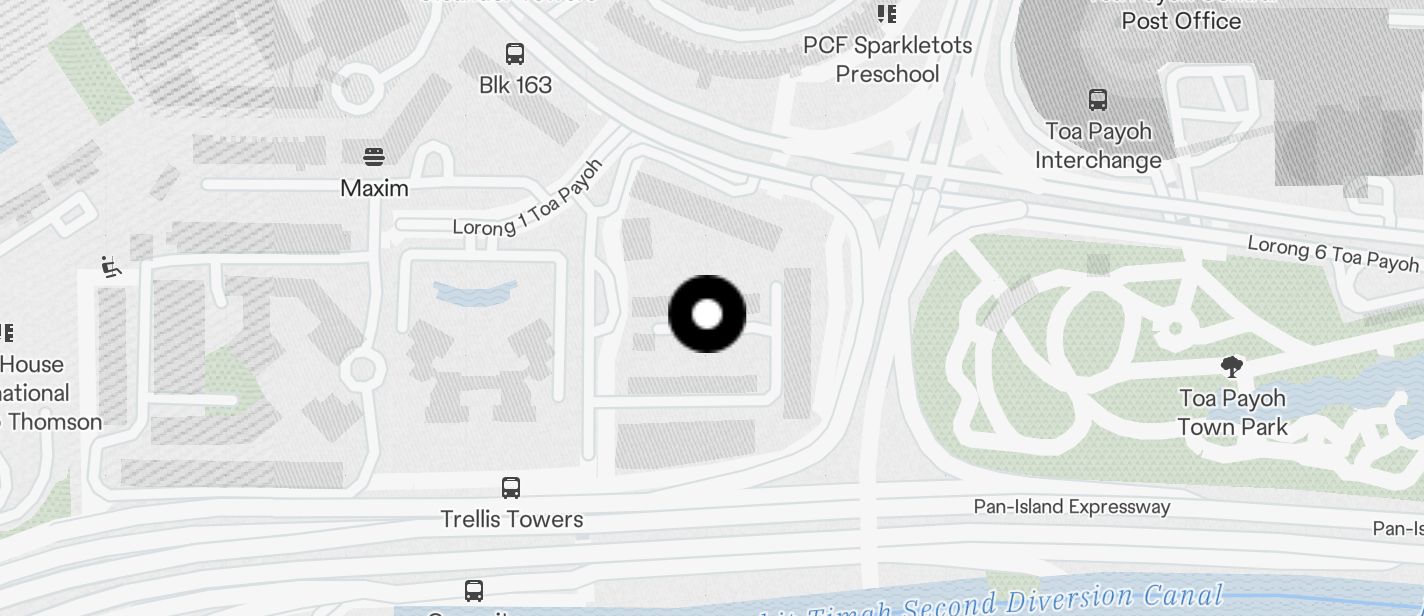Viewport: 1424px width, 616px height.
Task: Tap the black location pin marker
Action: tap(707, 314)
